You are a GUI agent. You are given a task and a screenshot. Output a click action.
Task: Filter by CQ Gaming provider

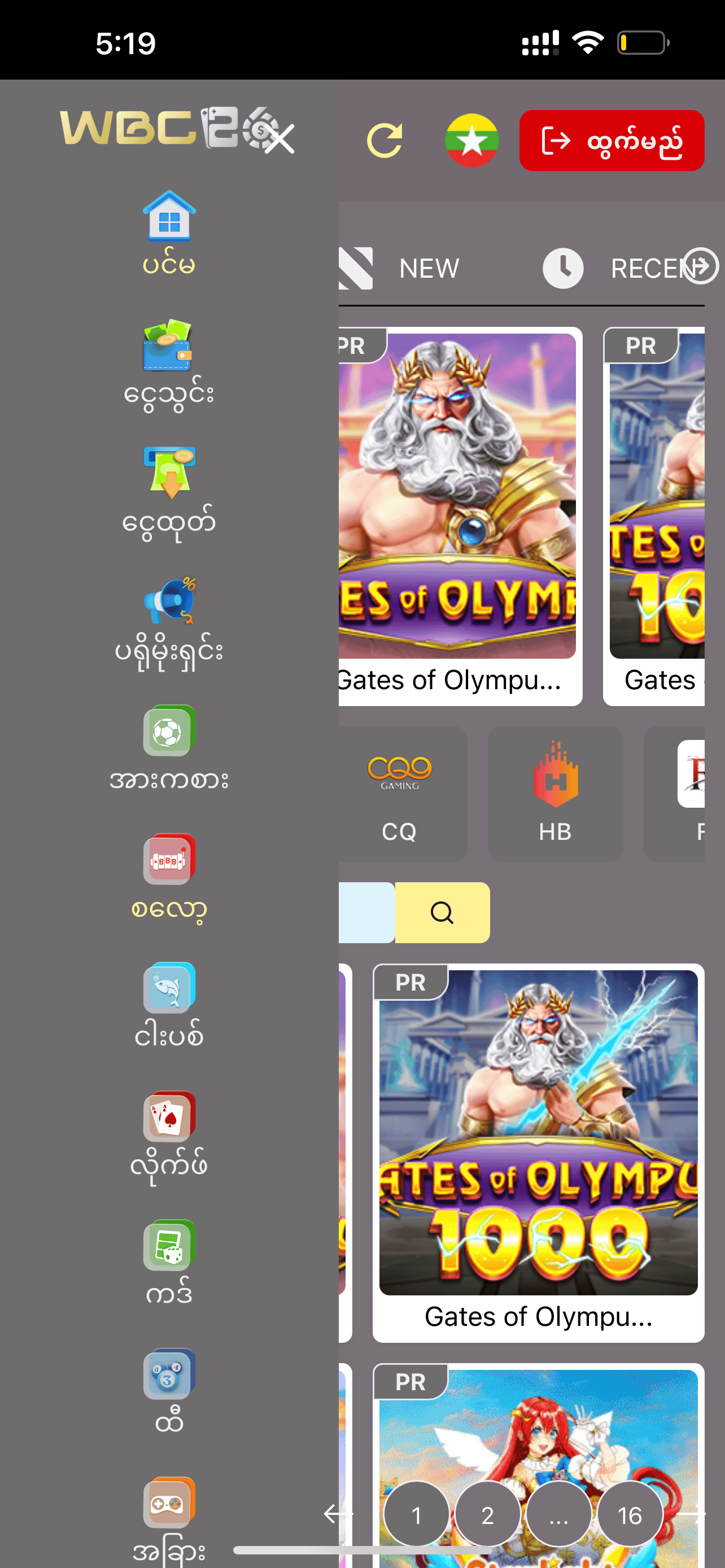(x=400, y=793)
